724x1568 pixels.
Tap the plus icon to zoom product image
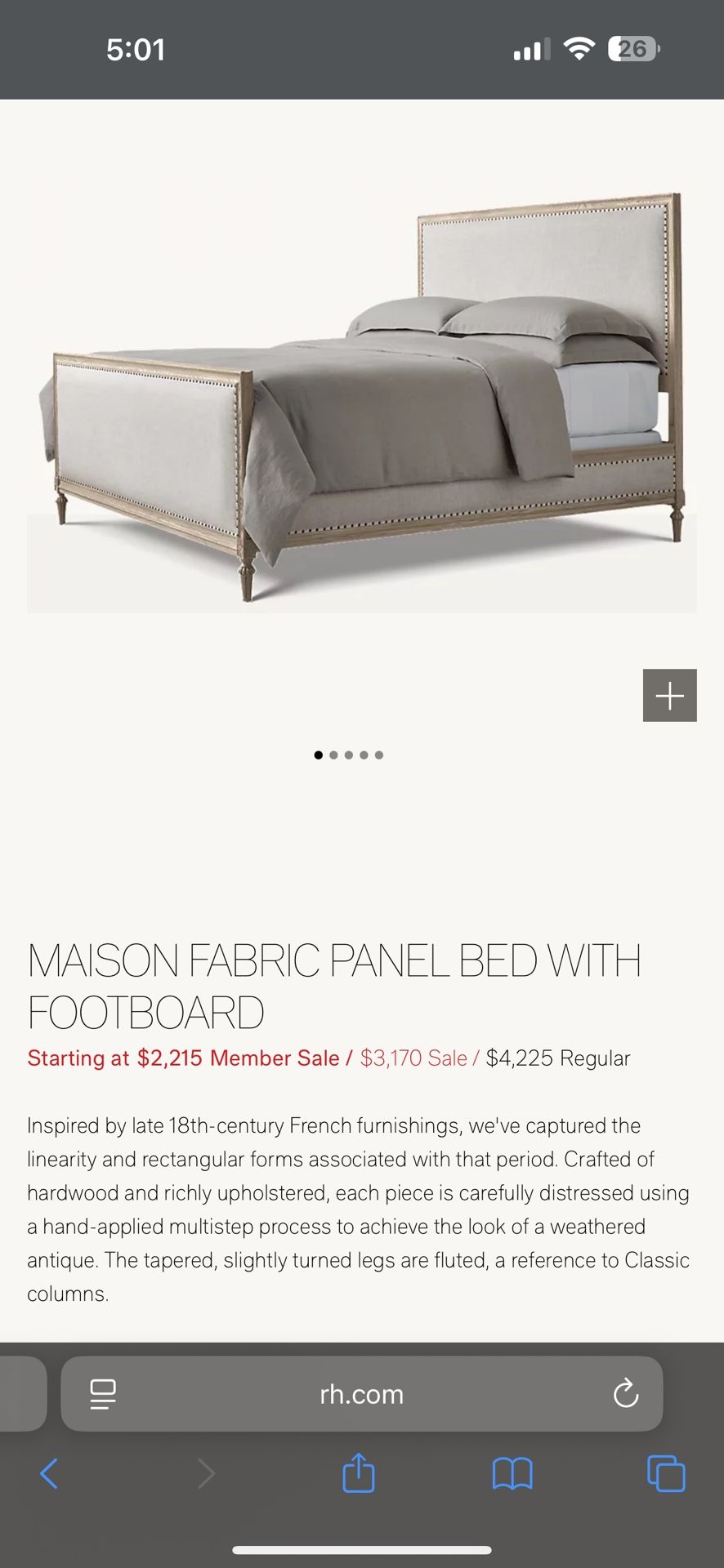[x=669, y=695]
